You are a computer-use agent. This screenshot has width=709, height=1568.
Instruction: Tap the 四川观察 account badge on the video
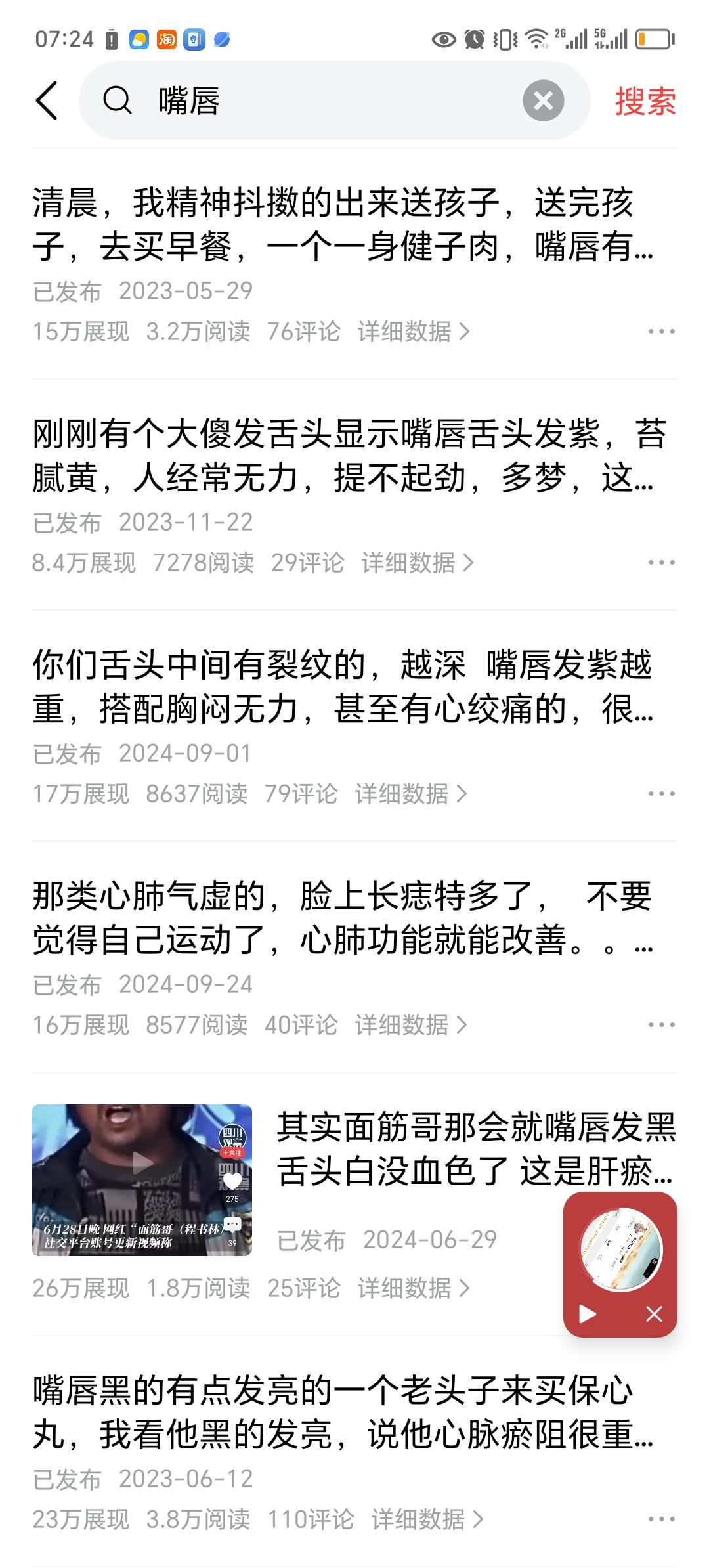pyautogui.click(x=232, y=1137)
